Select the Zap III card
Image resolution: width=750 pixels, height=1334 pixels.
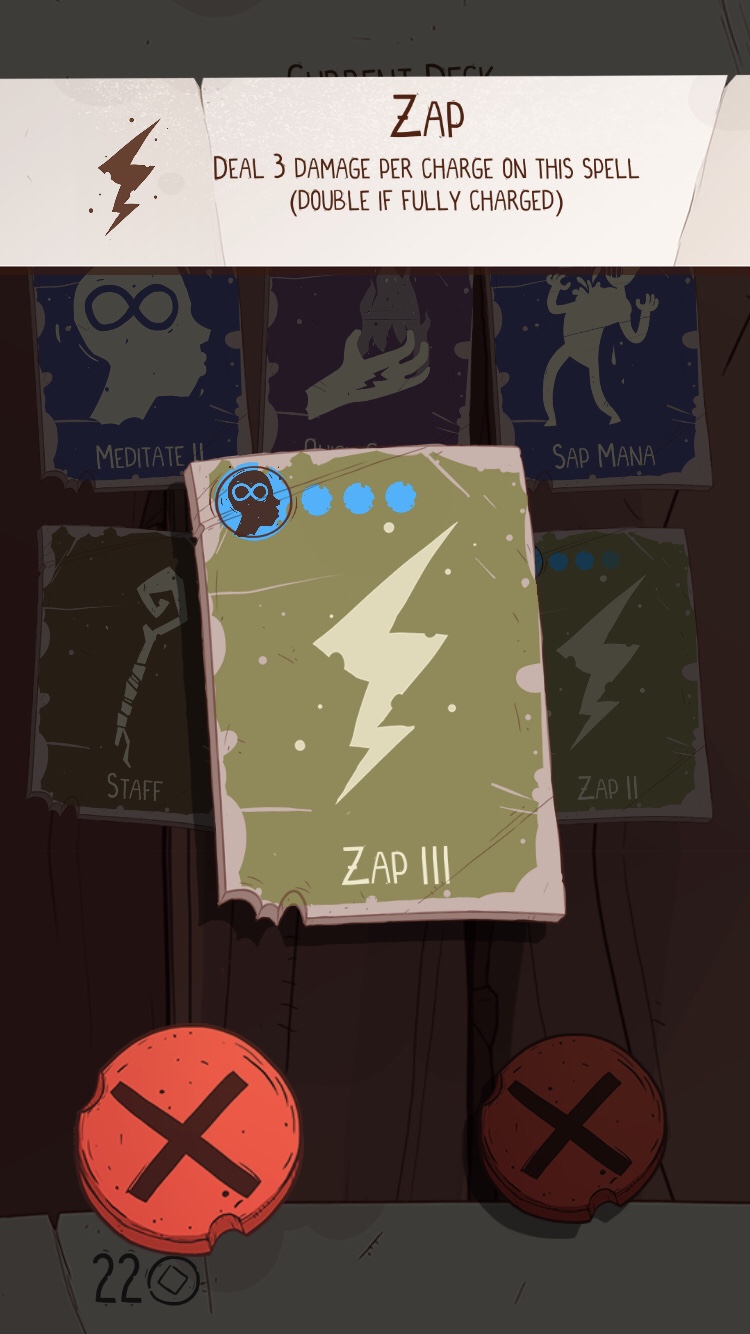tap(377, 683)
